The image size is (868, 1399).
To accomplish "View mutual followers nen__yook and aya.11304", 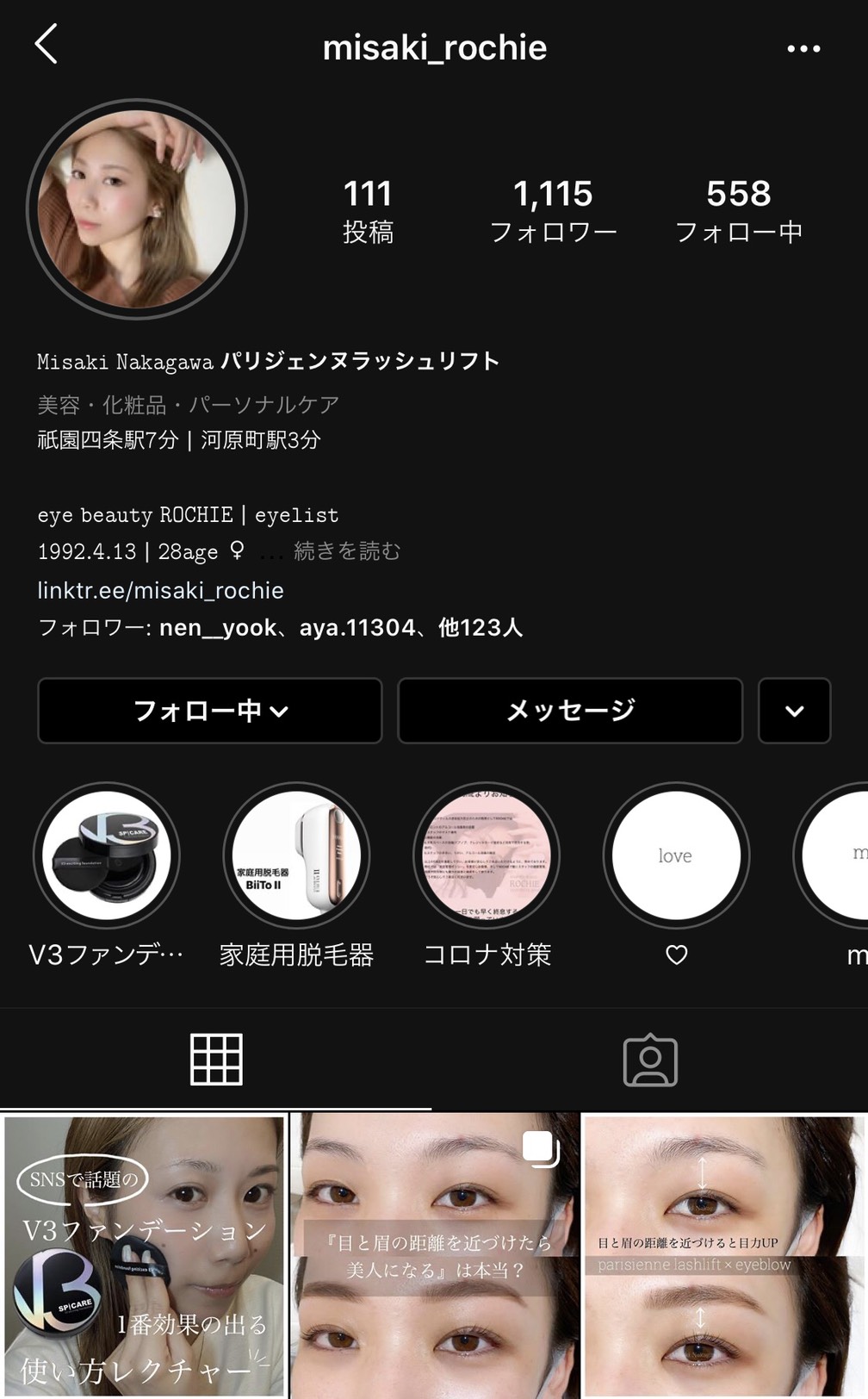I will point(281,627).
